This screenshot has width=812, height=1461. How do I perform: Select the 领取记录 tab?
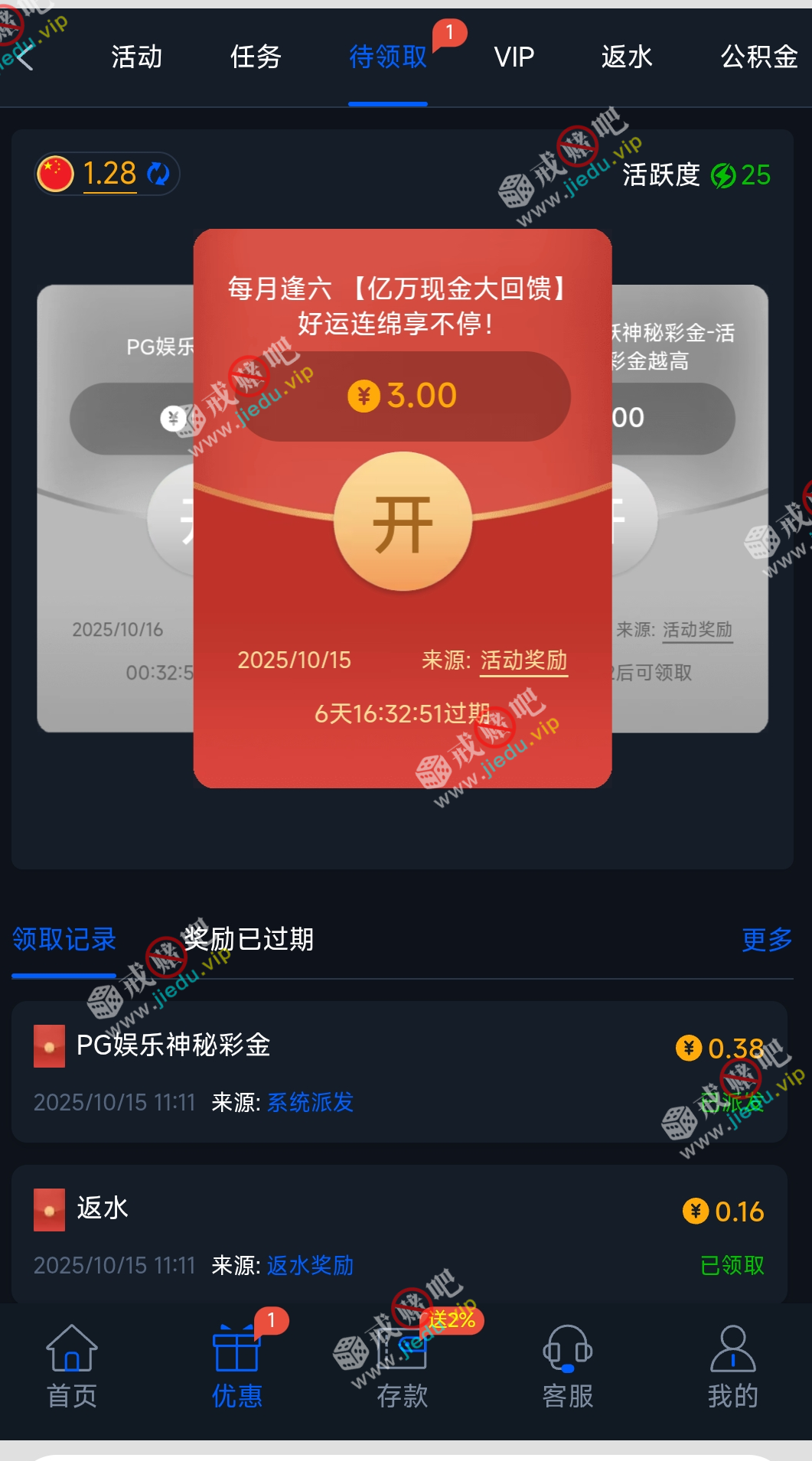[x=64, y=939]
